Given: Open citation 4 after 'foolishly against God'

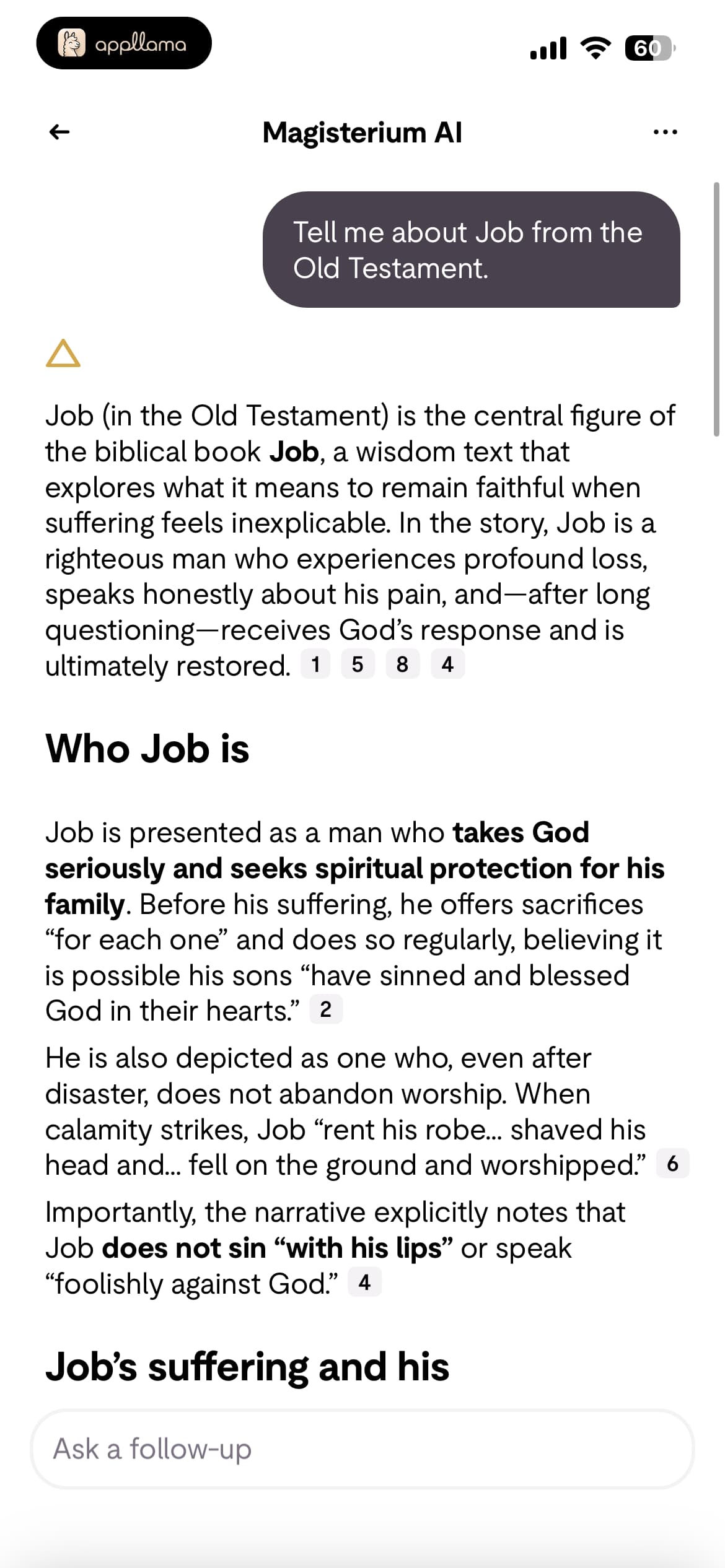Looking at the screenshot, I should coord(364,1282).
